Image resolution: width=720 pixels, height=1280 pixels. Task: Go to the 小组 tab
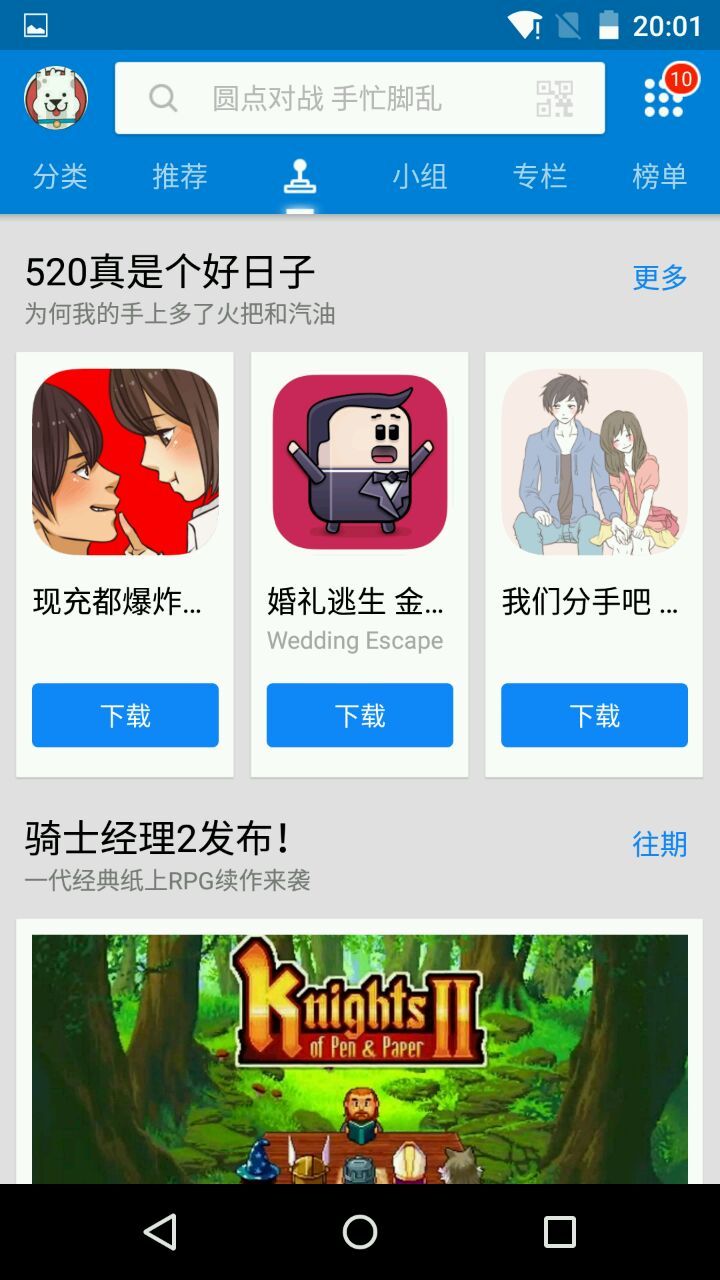click(x=420, y=177)
